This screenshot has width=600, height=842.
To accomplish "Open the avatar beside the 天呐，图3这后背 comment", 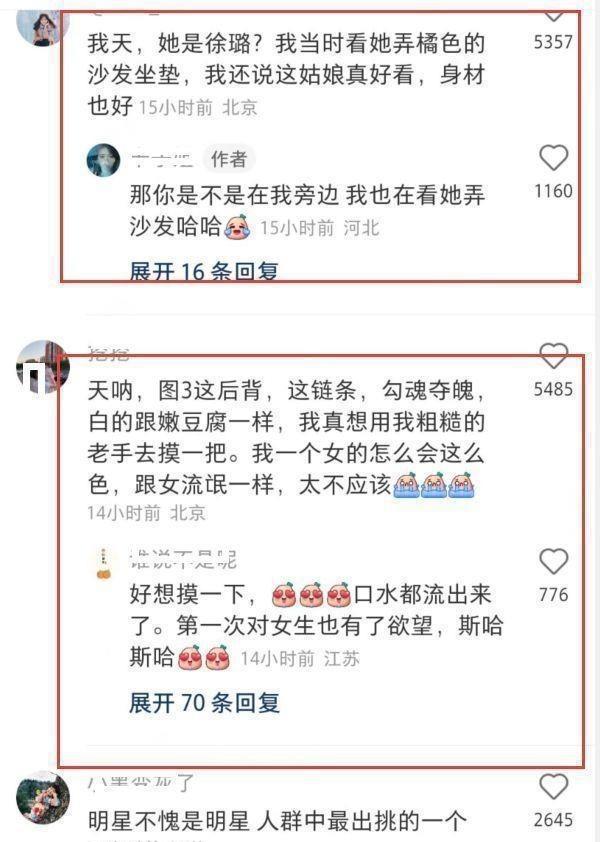I will tap(43, 367).
